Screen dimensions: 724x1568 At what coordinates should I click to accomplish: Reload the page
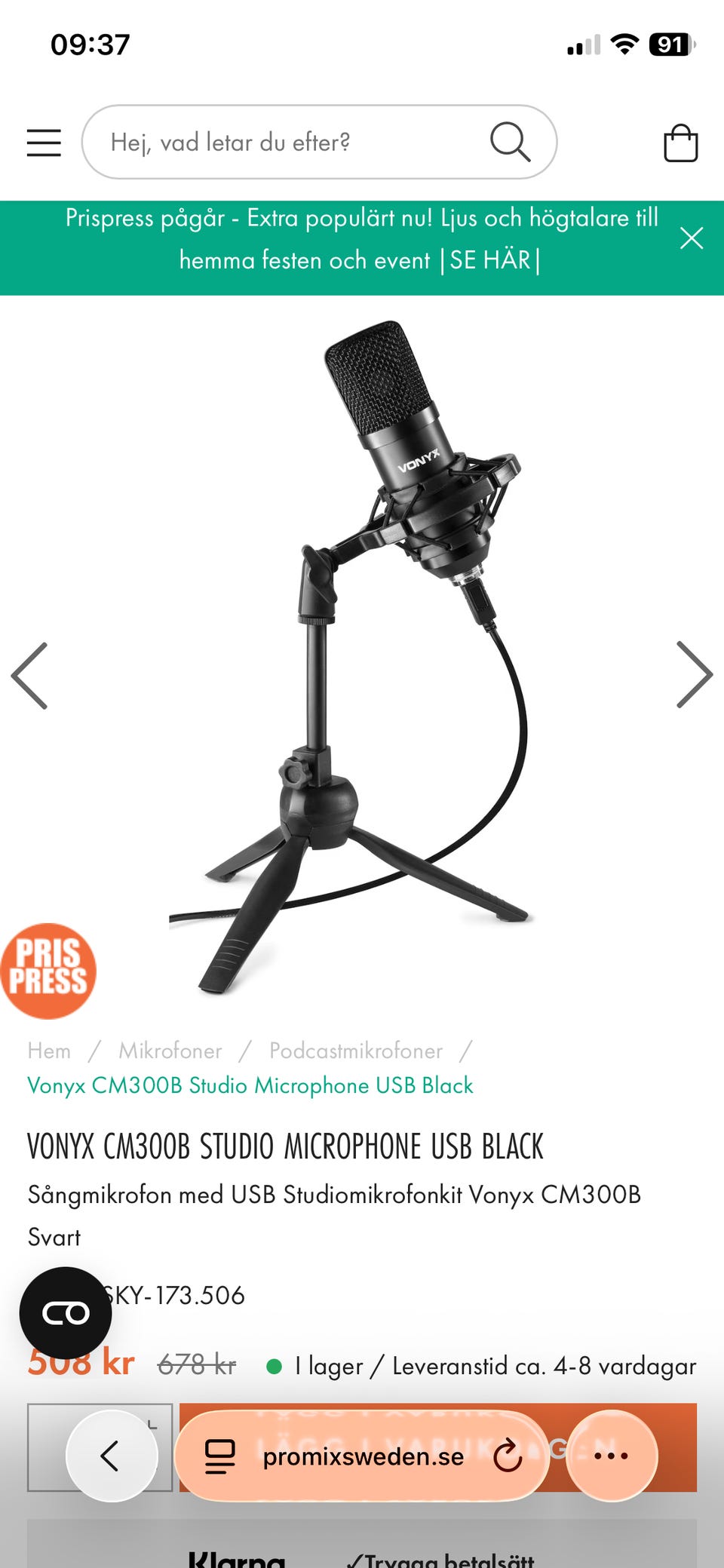[x=508, y=1456]
